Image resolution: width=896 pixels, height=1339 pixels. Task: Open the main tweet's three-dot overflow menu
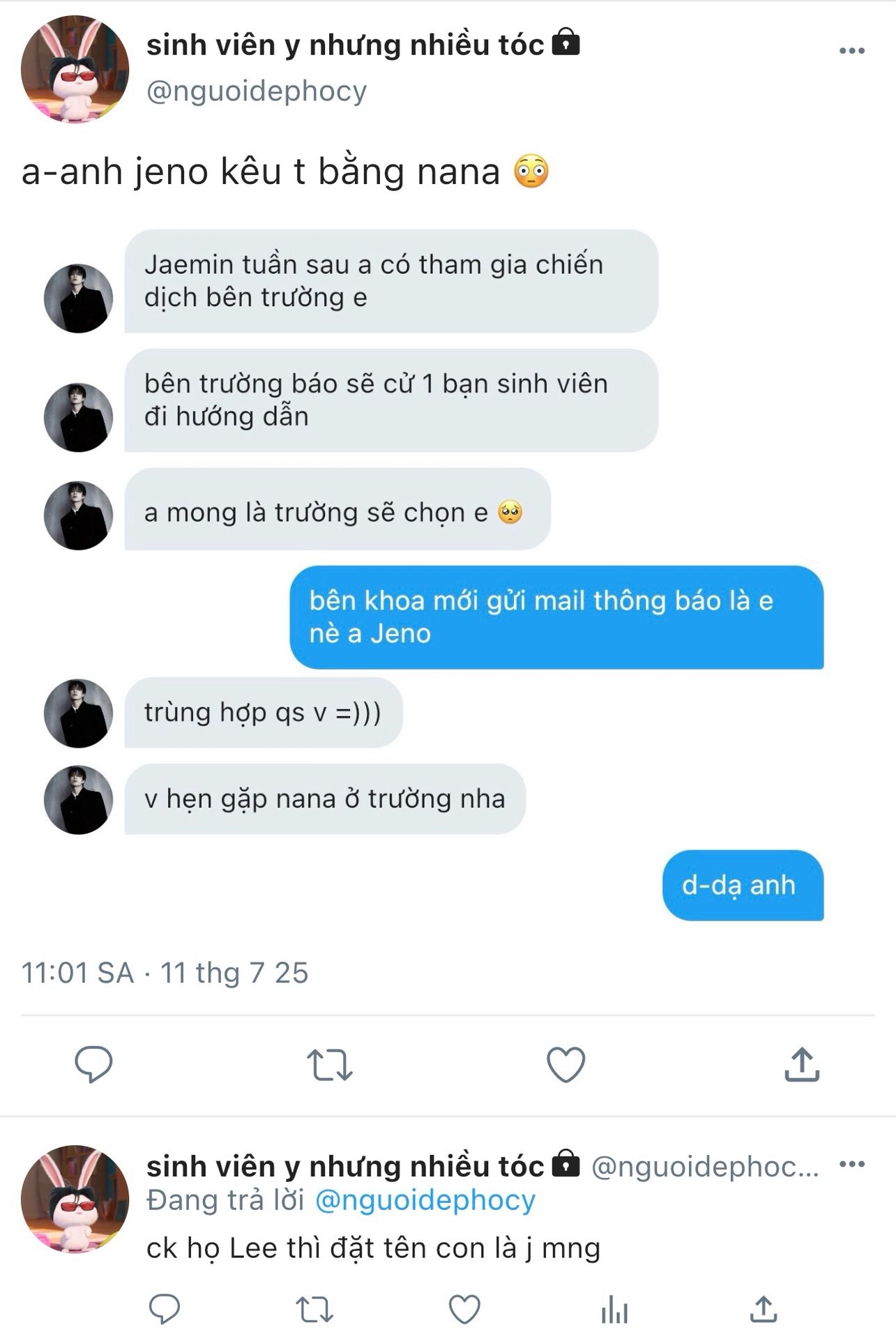pyautogui.click(x=851, y=51)
